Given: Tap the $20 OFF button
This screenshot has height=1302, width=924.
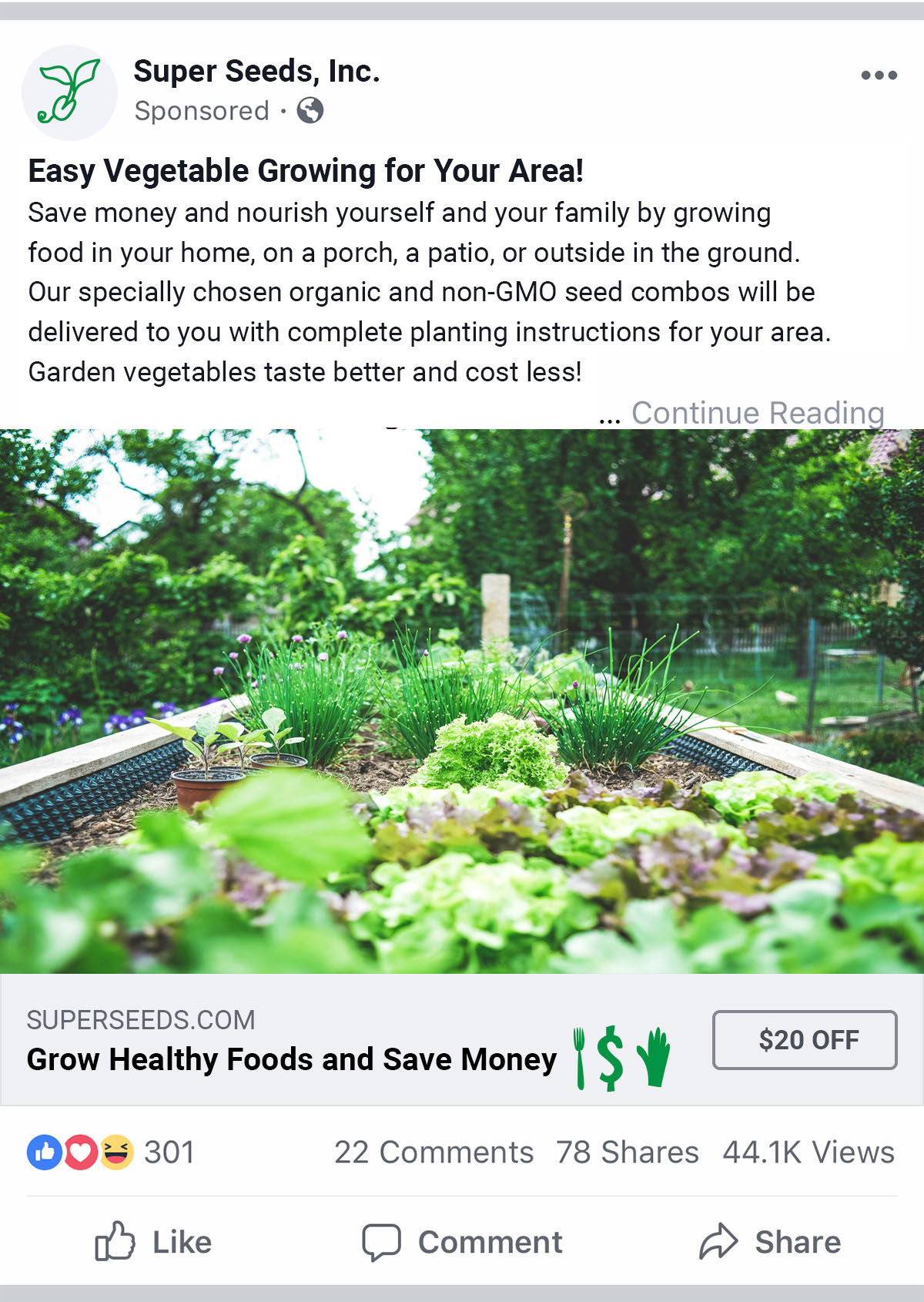Looking at the screenshot, I should point(805,1040).
